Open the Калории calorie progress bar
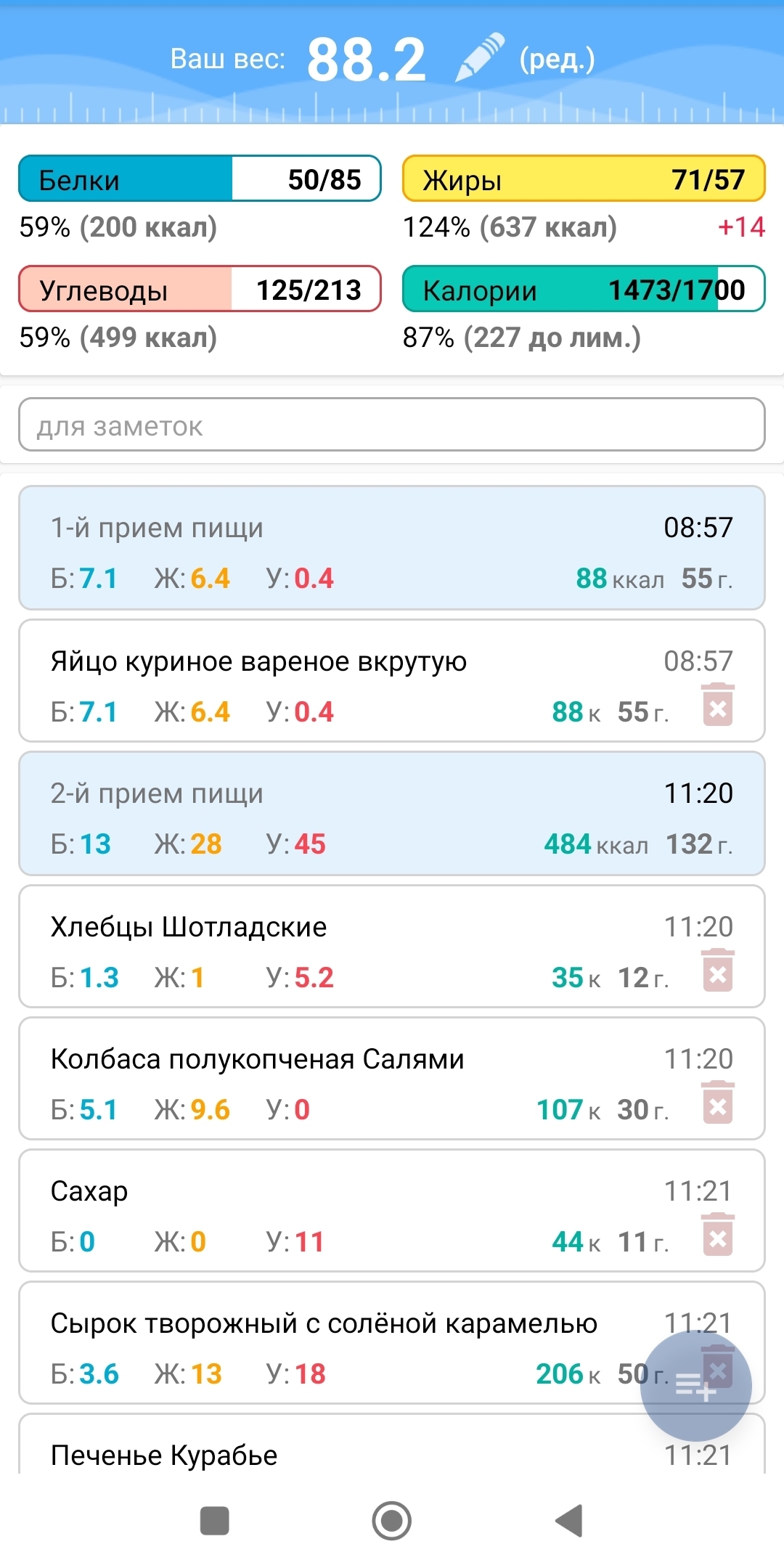The height and width of the screenshot is (1568, 784). pyautogui.click(x=584, y=289)
